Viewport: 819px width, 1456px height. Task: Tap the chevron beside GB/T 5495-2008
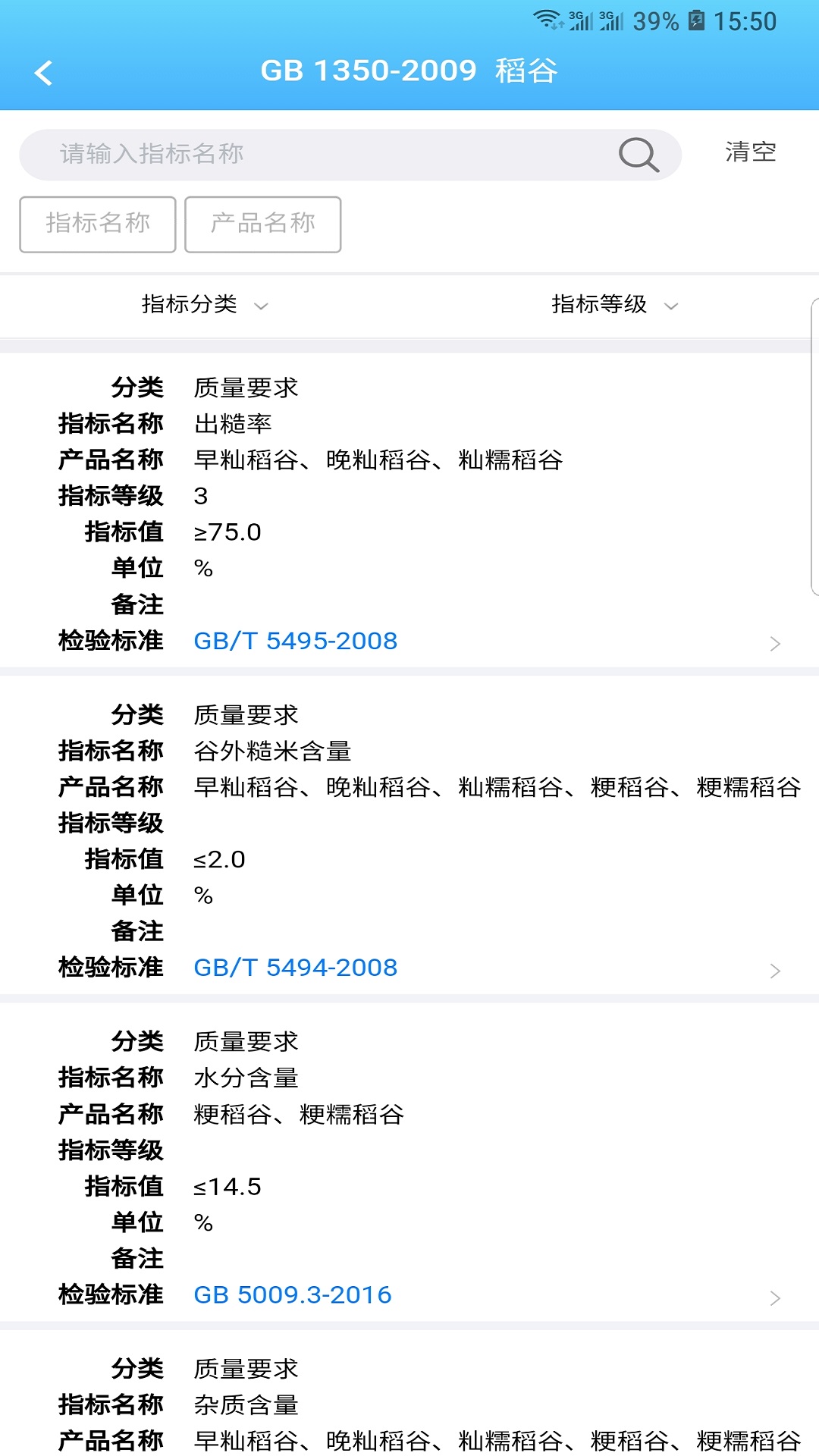[x=775, y=643]
